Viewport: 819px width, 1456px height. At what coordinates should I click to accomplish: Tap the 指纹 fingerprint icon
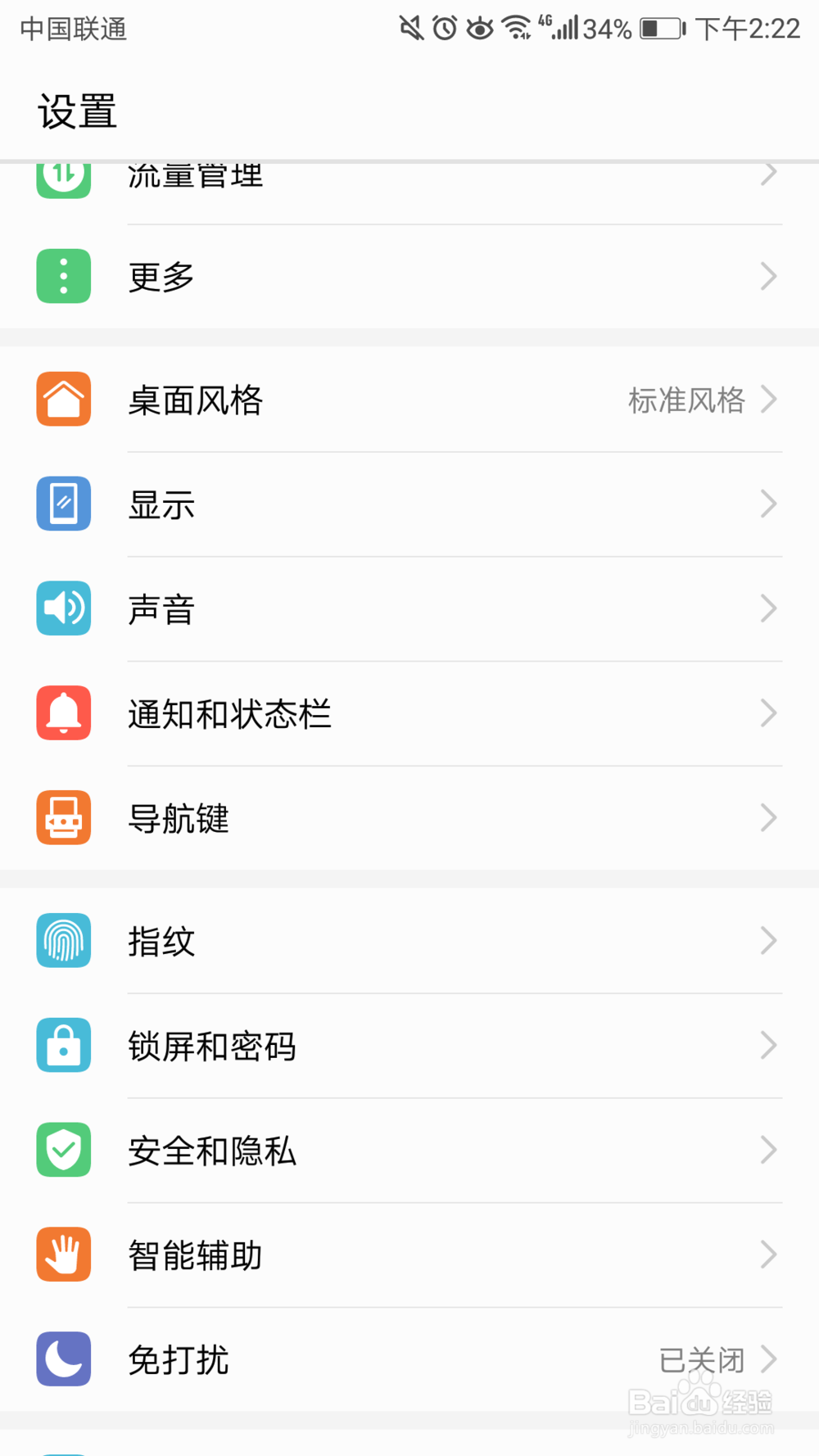[63, 941]
